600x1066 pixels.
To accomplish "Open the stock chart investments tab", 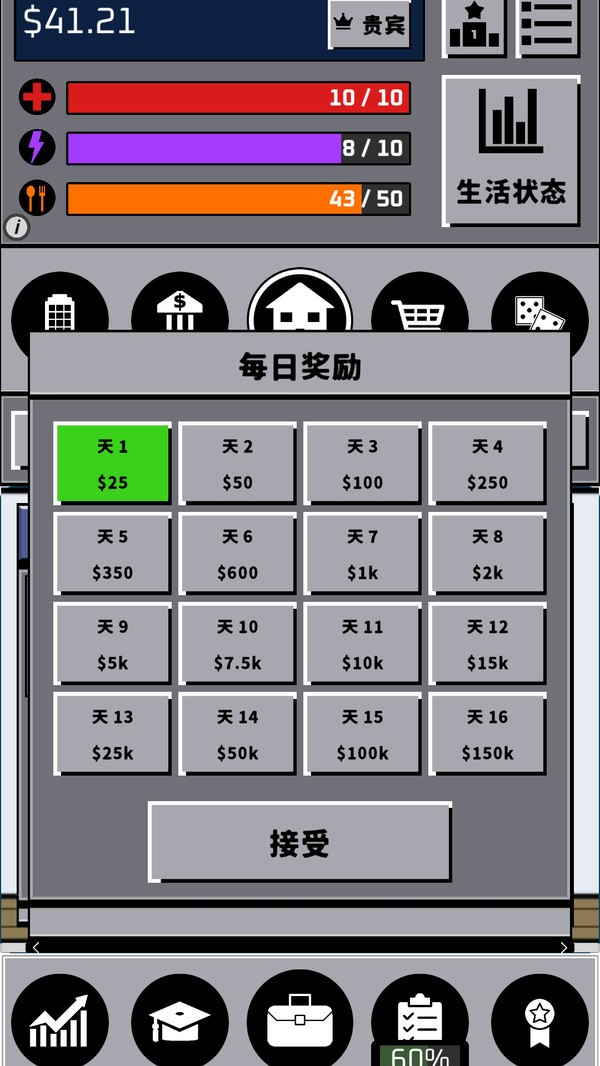I will click(x=60, y=1020).
